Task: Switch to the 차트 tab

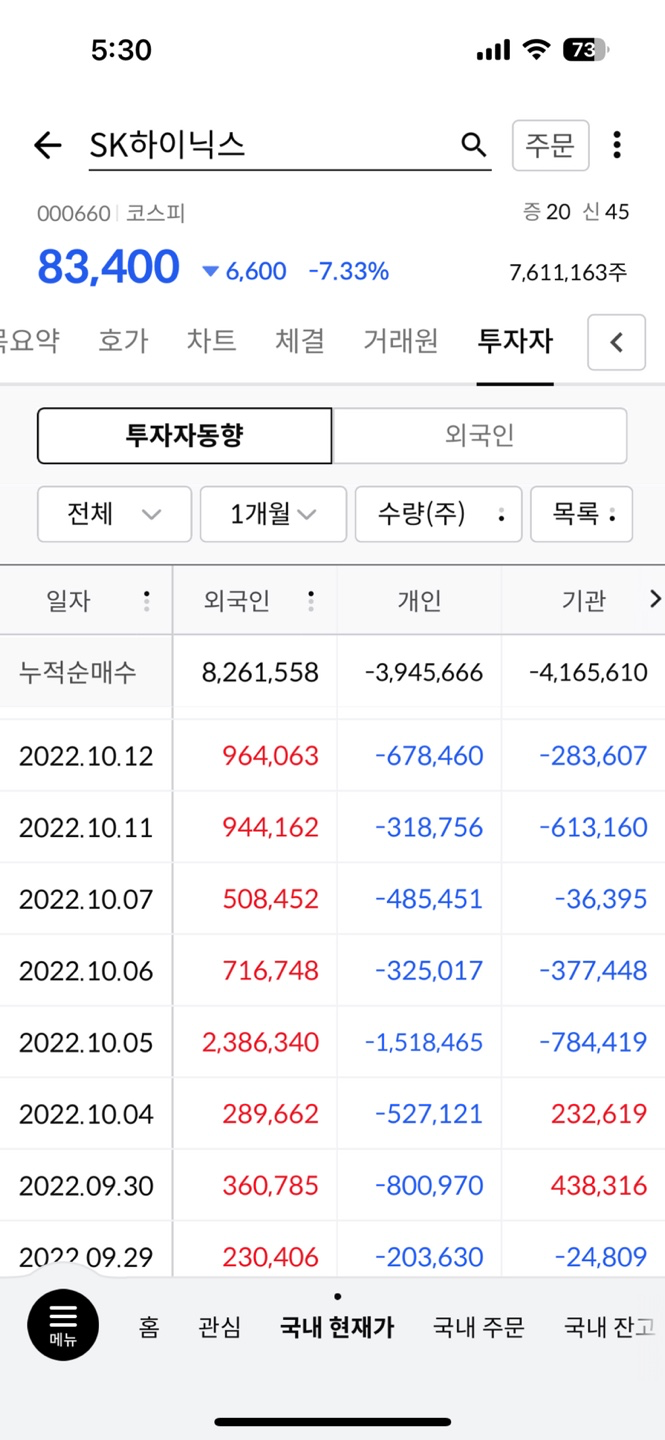Action: click(x=211, y=341)
